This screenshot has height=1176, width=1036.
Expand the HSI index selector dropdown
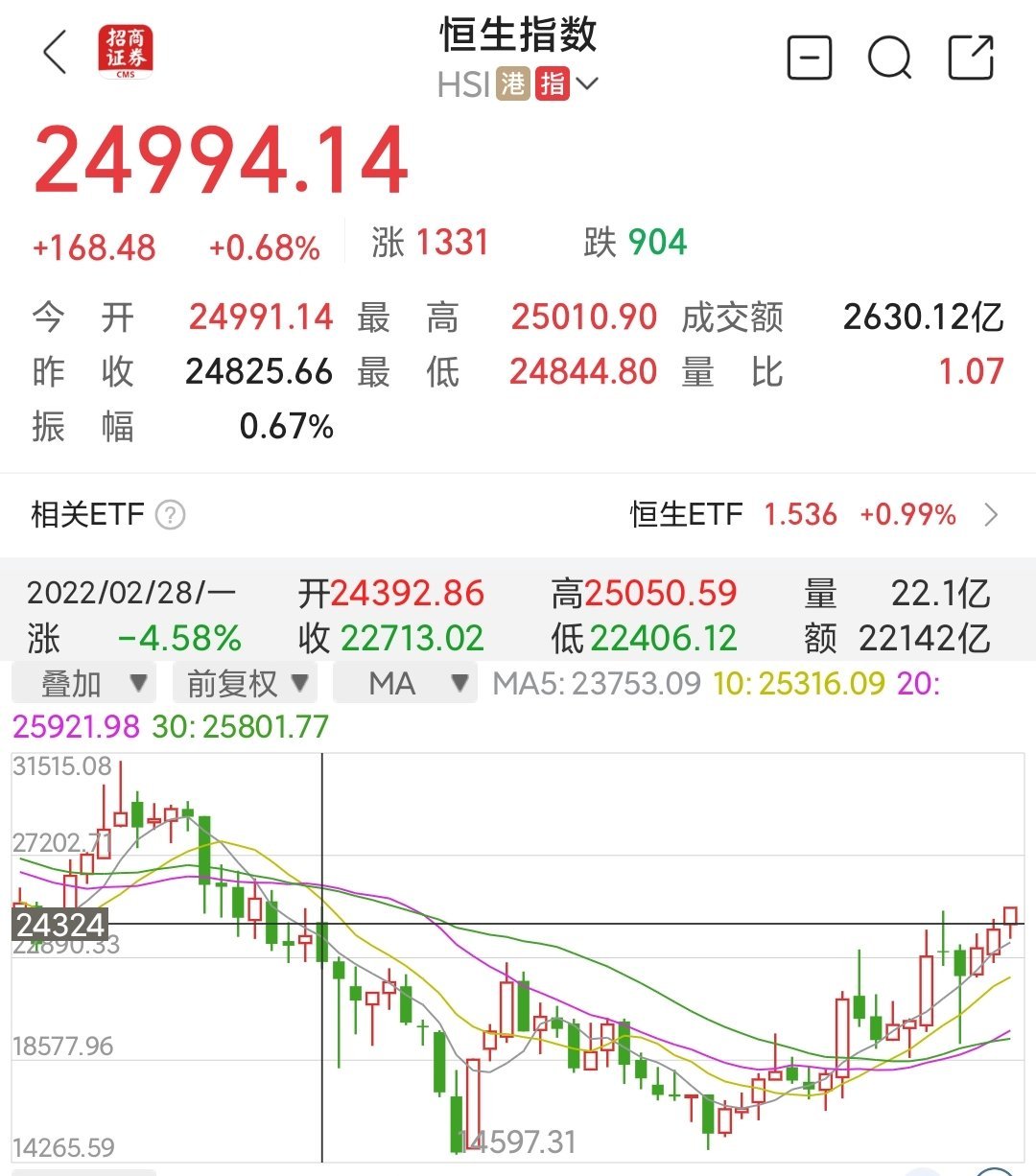point(589,84)
